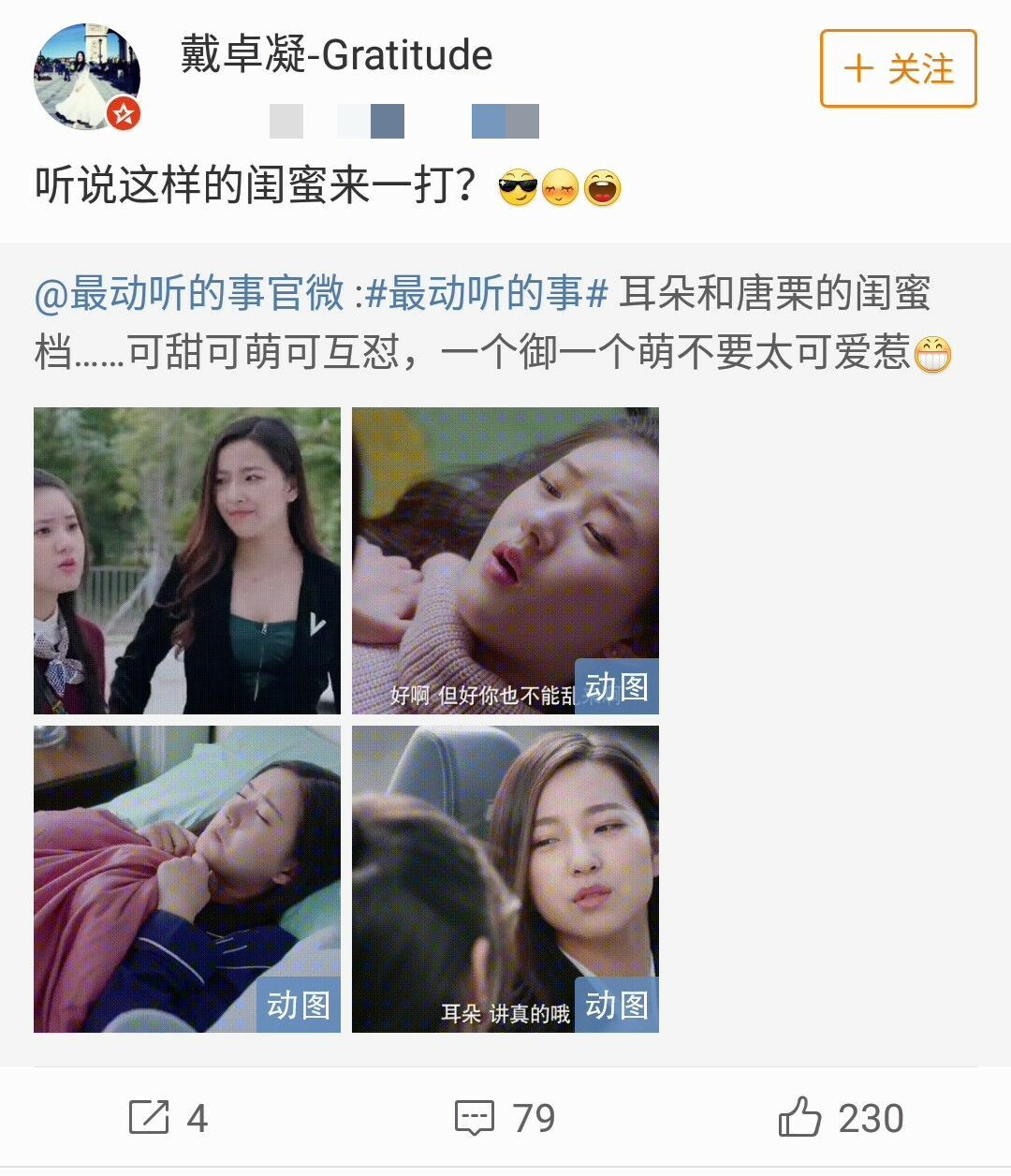Open the GIF of girl under pink blanket
1011x1176 pixels.
coord(187,879)
